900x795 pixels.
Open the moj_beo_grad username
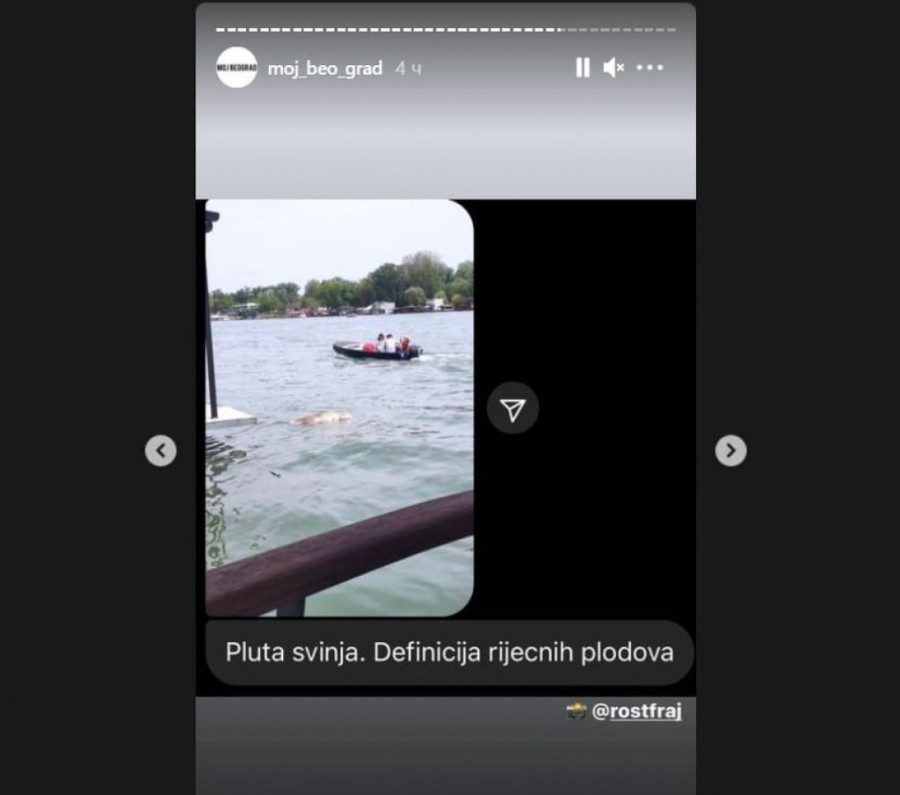(325, 68)
